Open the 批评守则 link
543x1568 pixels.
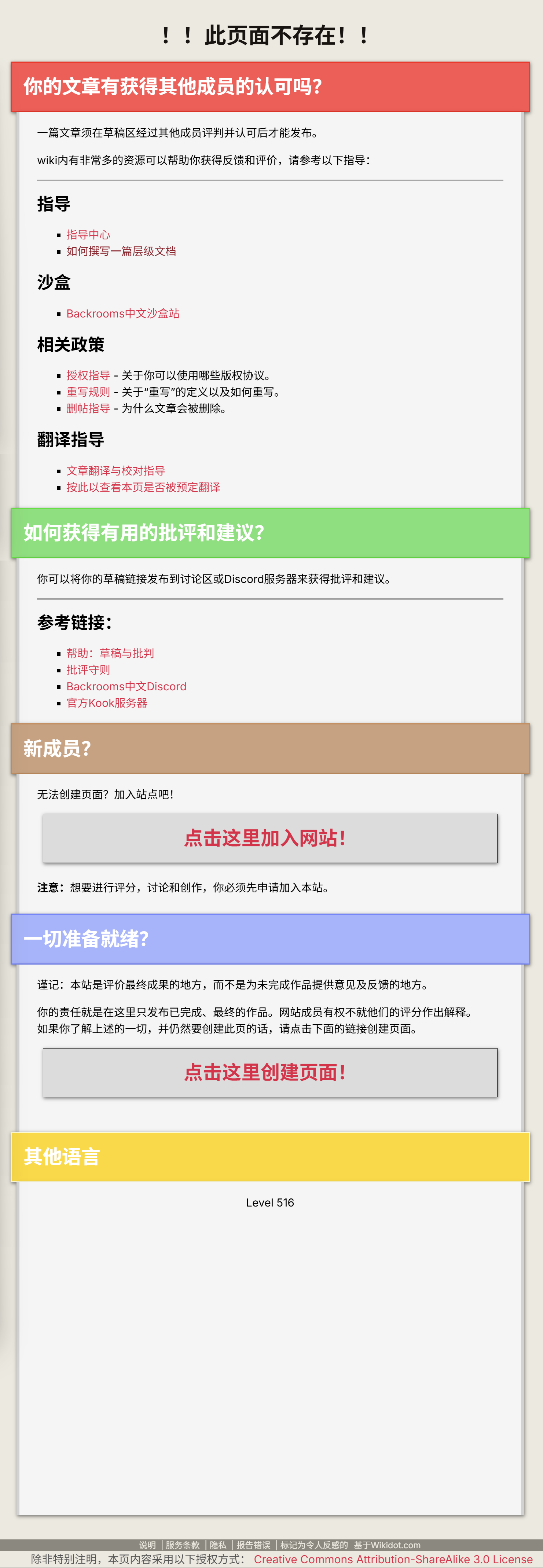click(88, 669)
